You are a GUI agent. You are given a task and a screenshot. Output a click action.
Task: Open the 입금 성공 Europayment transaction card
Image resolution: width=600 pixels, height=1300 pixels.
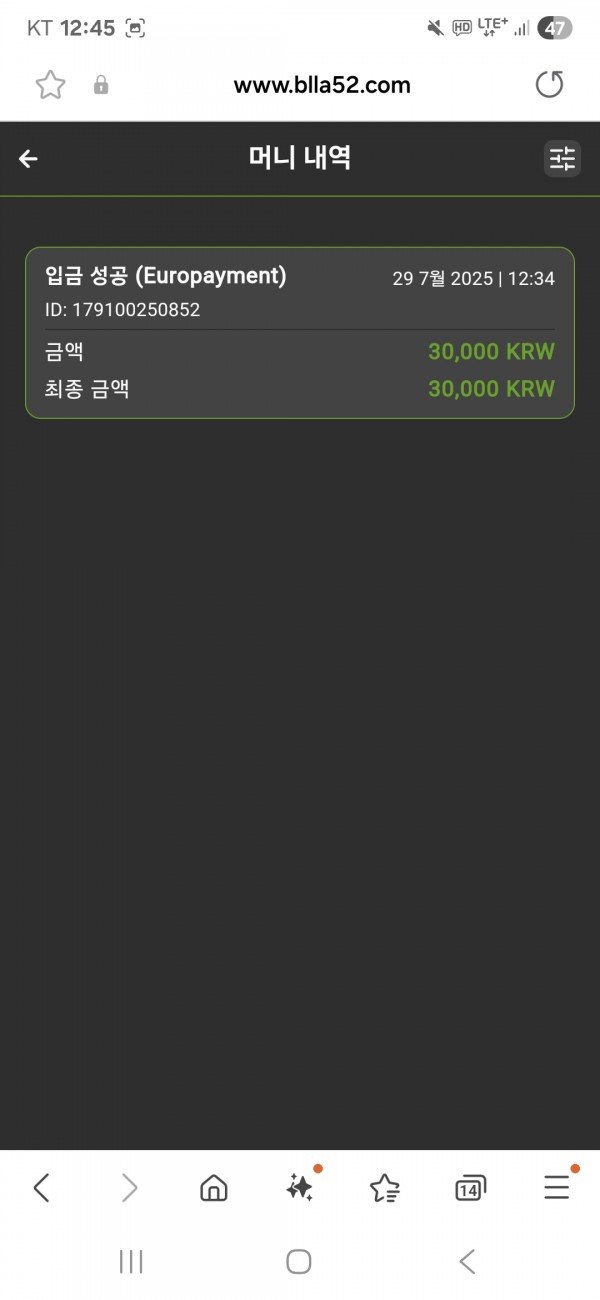coord(300,332)
